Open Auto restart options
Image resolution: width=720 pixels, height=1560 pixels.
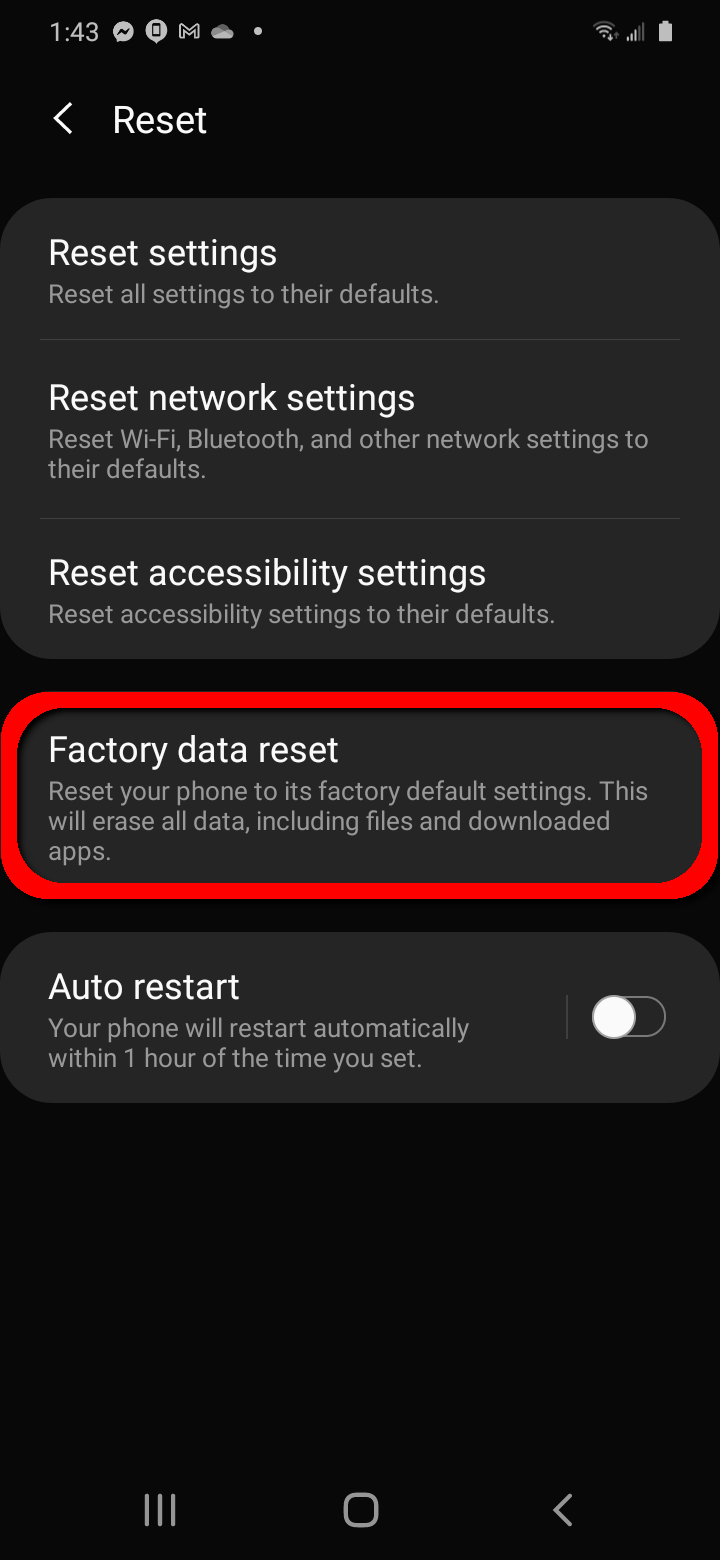point(283,1017)
